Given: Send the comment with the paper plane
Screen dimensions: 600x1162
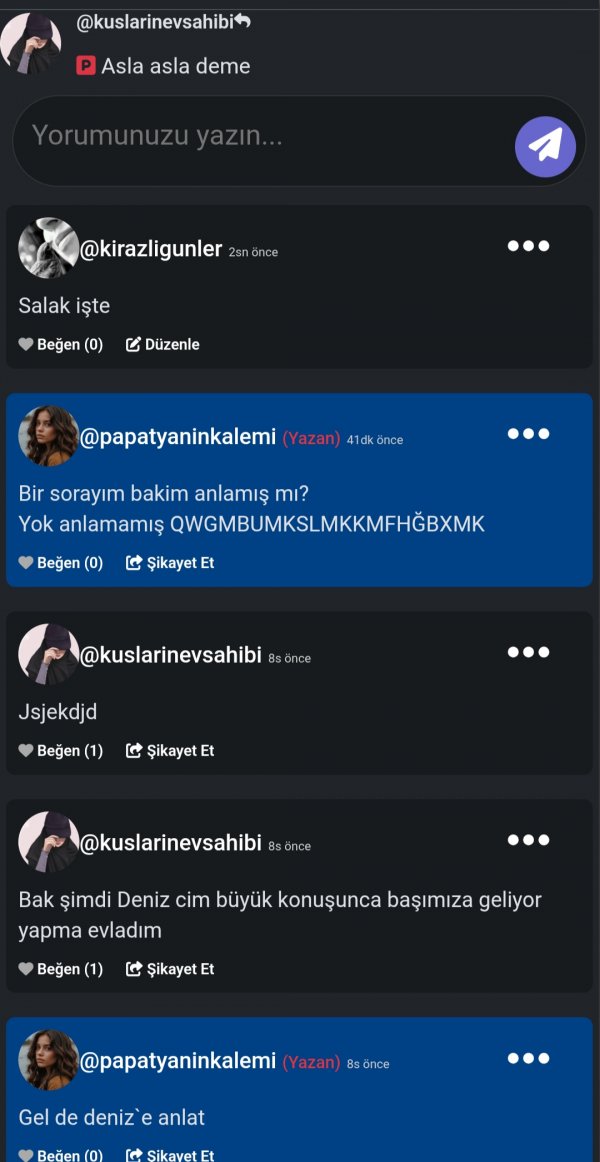Looking at the screenshot, I should [545, 146].
